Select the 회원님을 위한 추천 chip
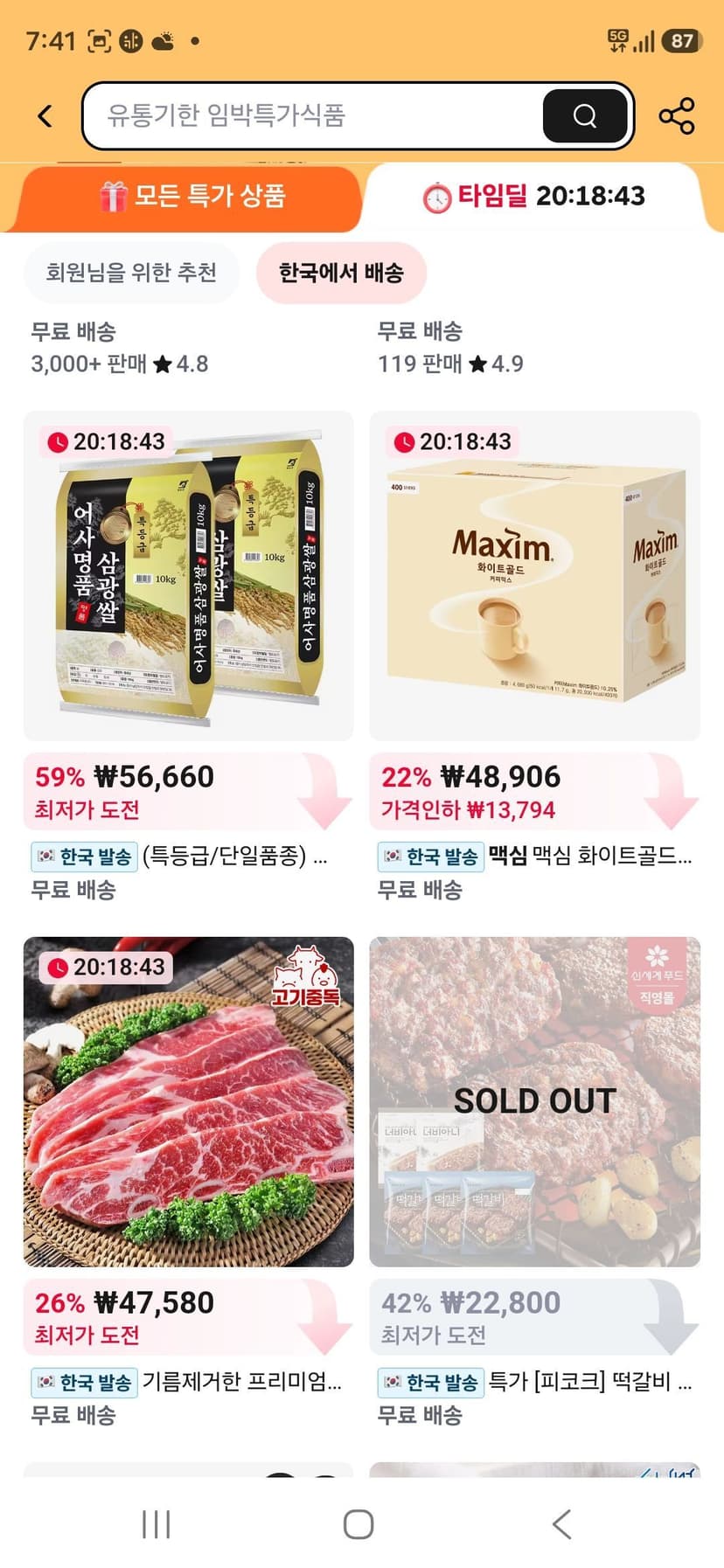 click(131, 273)
